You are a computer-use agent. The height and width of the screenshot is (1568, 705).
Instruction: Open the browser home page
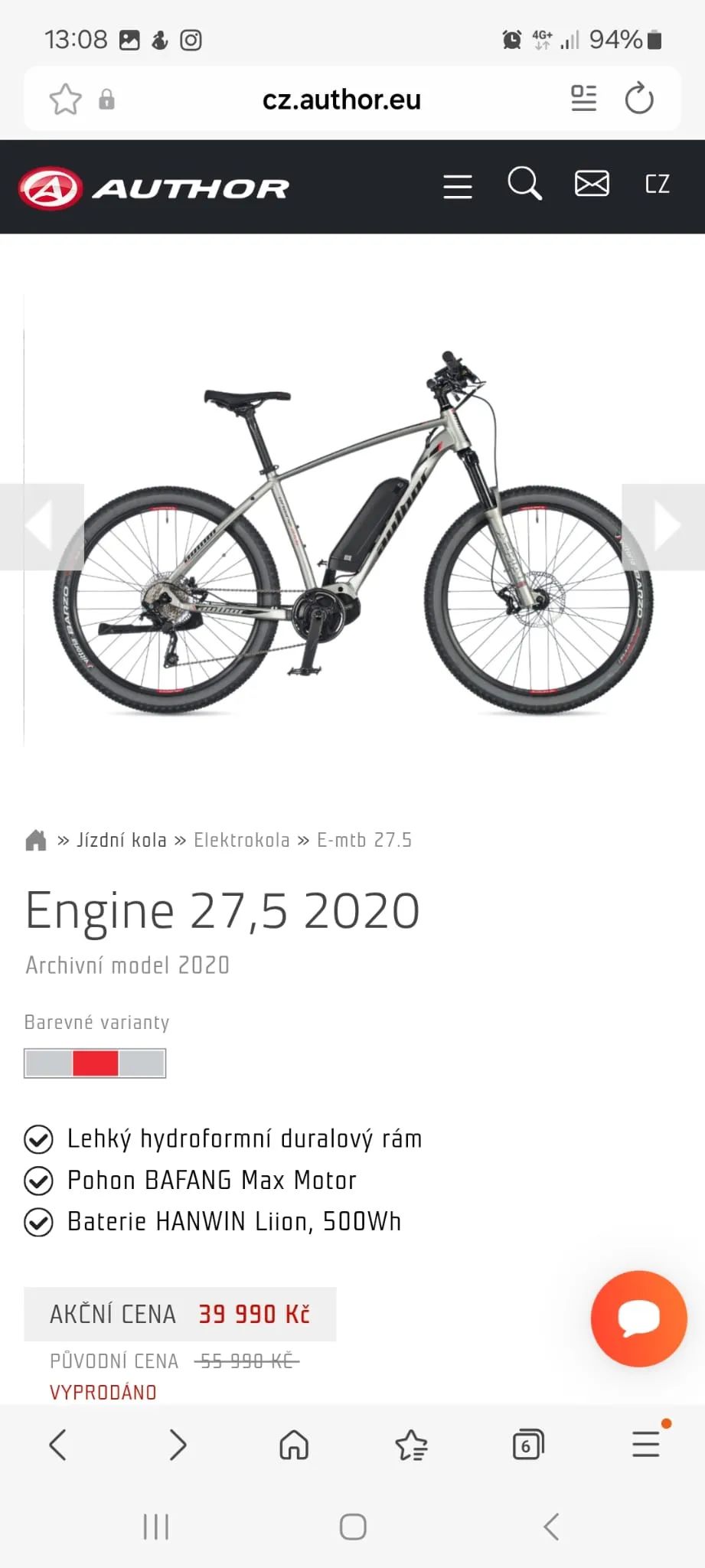[294, 1445]
